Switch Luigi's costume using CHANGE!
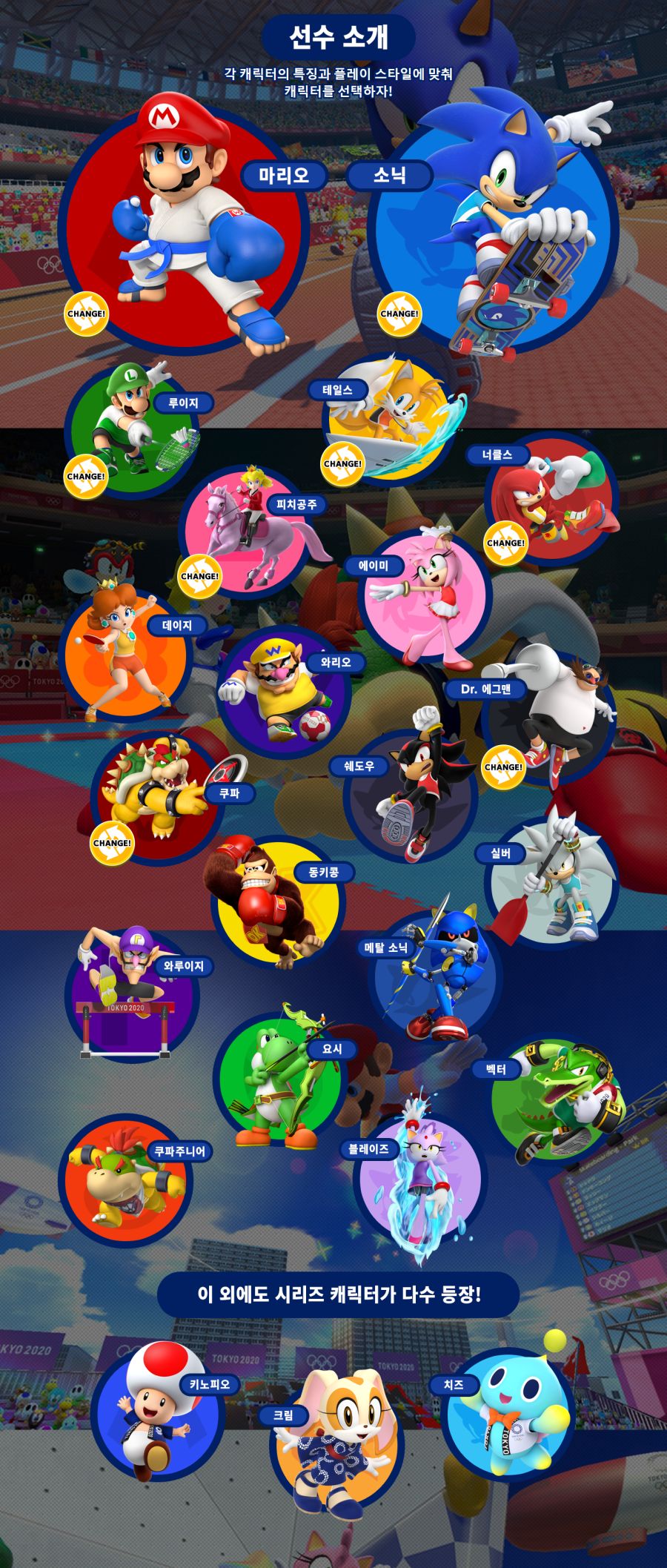 pyautogui.click(x=85, y=476)
